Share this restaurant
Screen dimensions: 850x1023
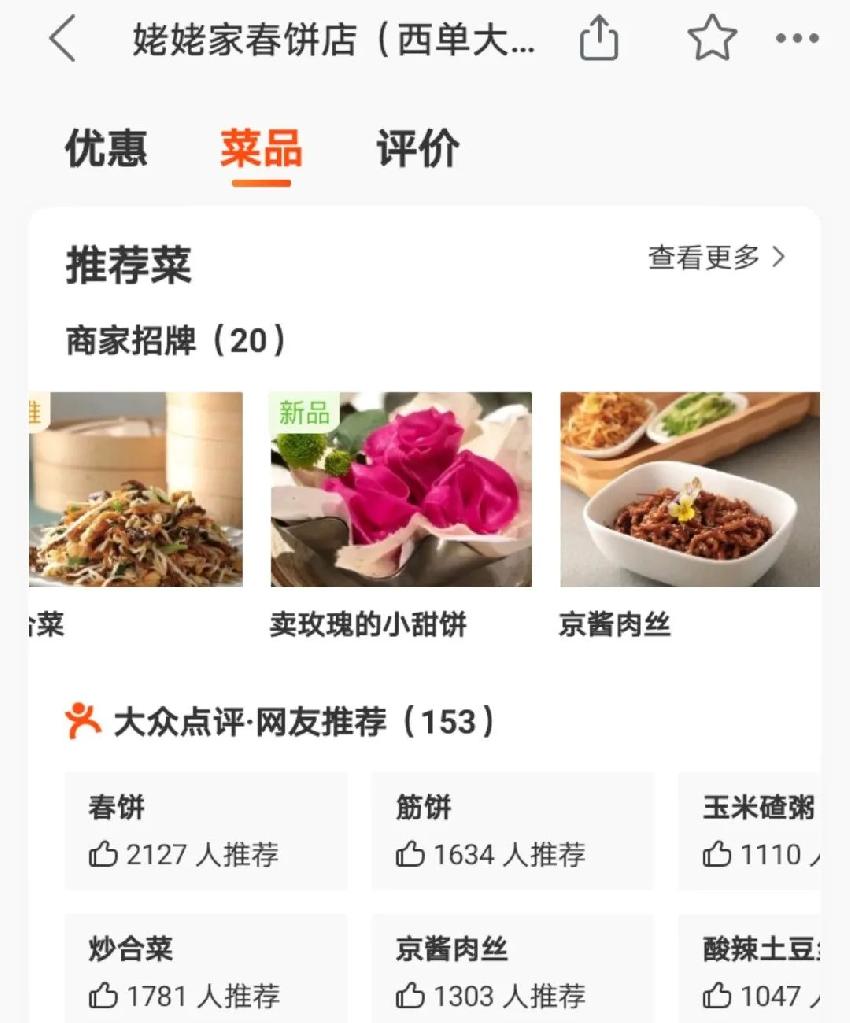(599, 41)
